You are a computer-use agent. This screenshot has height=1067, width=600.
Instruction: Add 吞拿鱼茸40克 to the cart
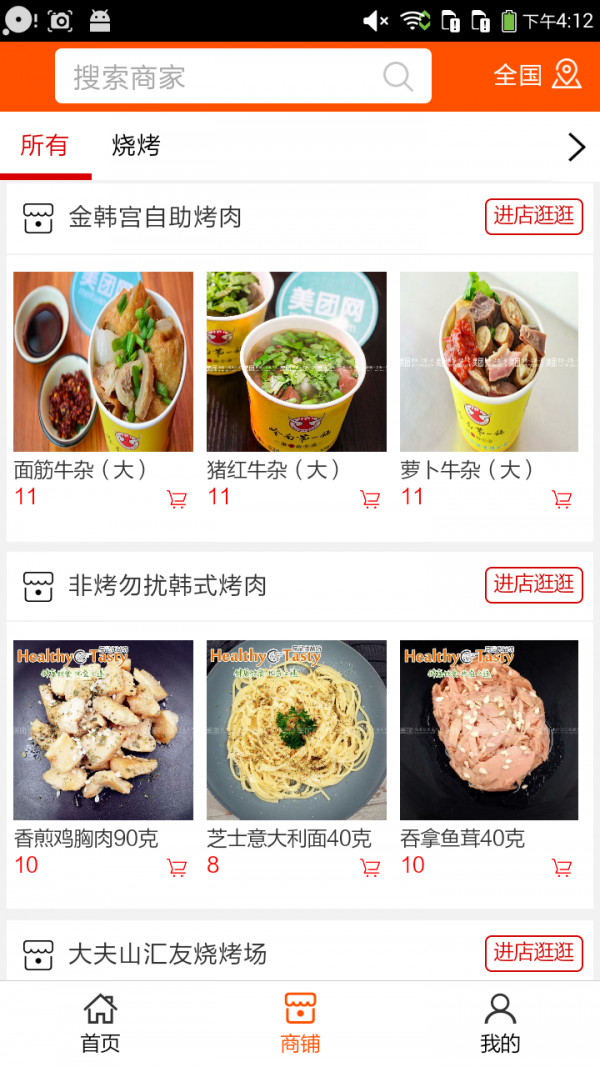pos(562,867)
